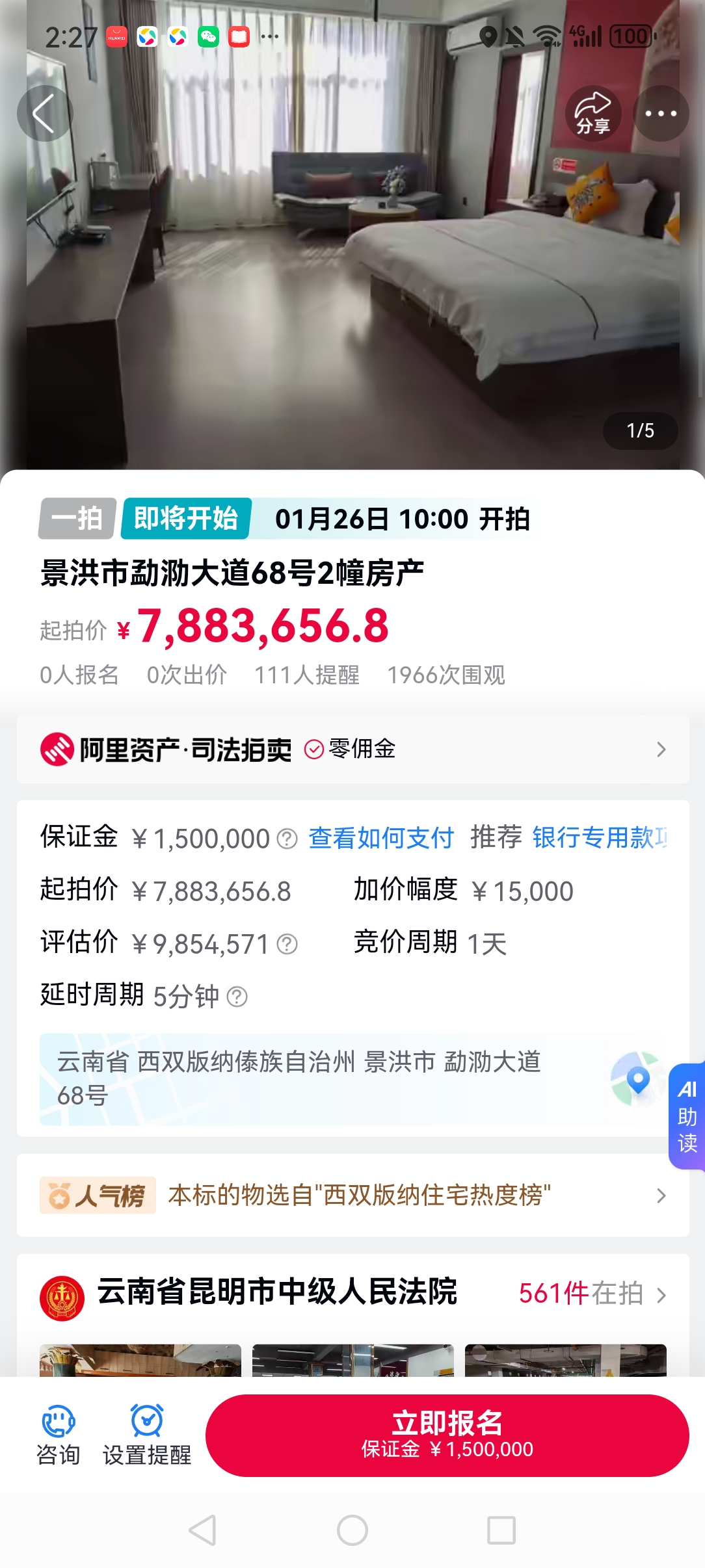The image size is (705, 1568).
Task: Open the 阿里资产·司法拍卖 row
Action: coord(352,750)
